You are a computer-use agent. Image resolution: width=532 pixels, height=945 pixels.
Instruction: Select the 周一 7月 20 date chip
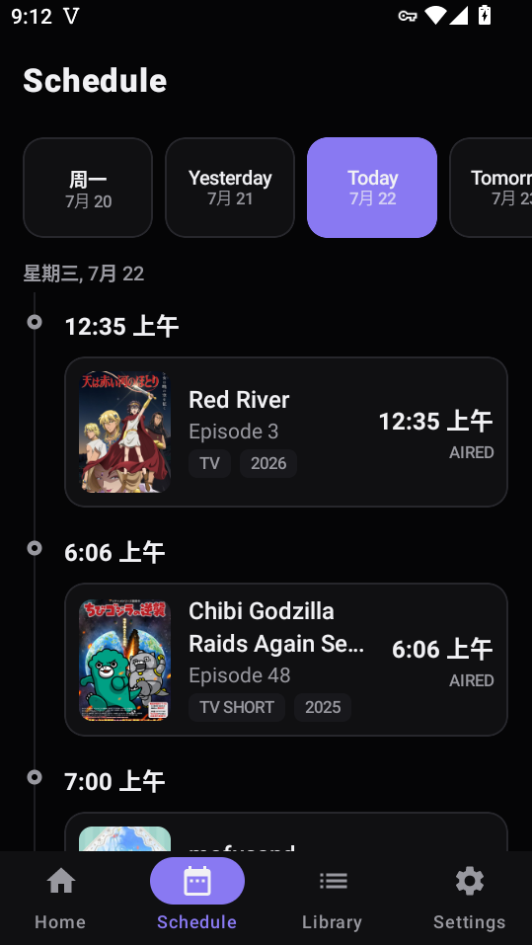(x=88, y=187)
